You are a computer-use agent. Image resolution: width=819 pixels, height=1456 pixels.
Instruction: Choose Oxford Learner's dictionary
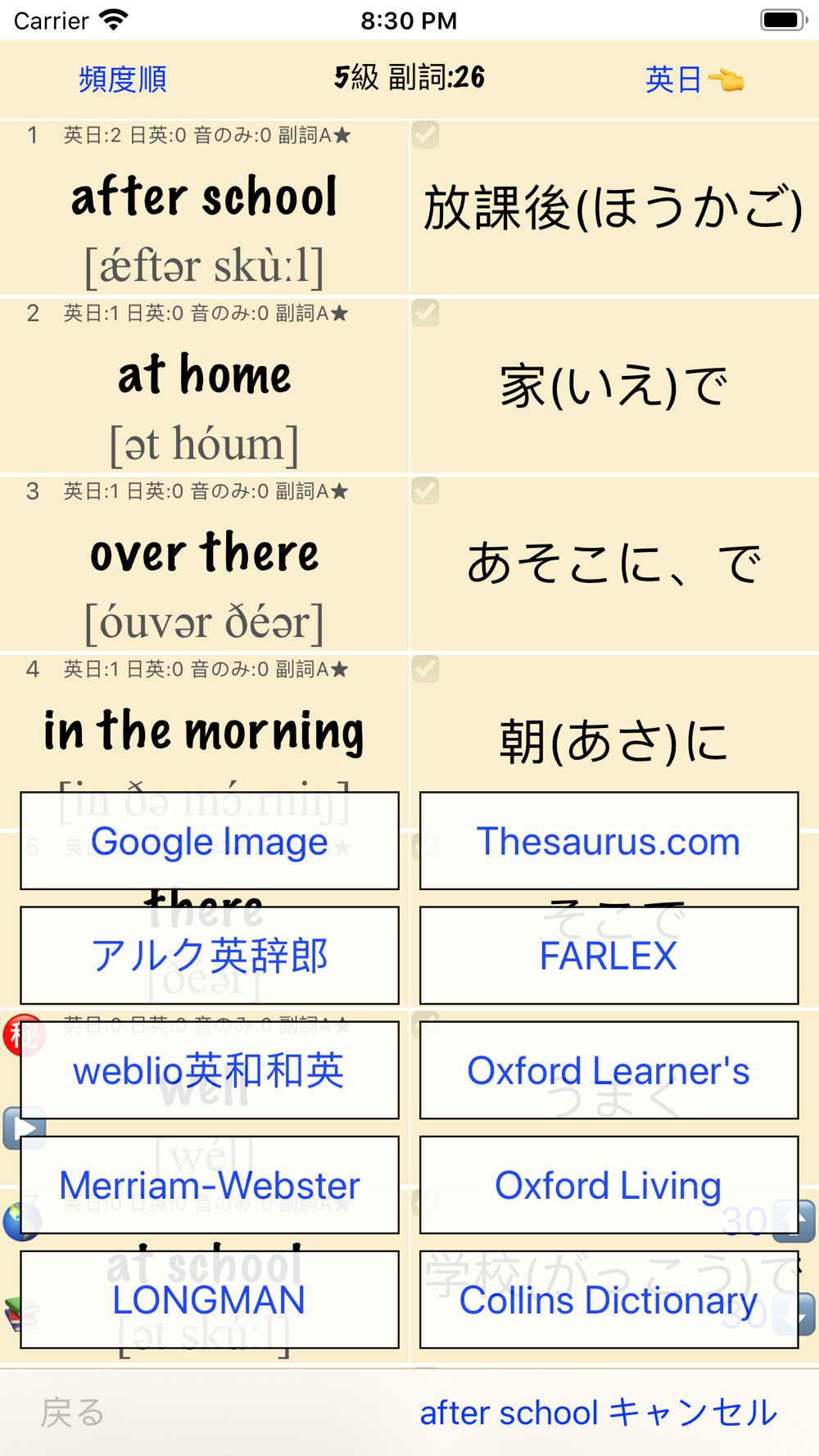tap(609, 1070)
